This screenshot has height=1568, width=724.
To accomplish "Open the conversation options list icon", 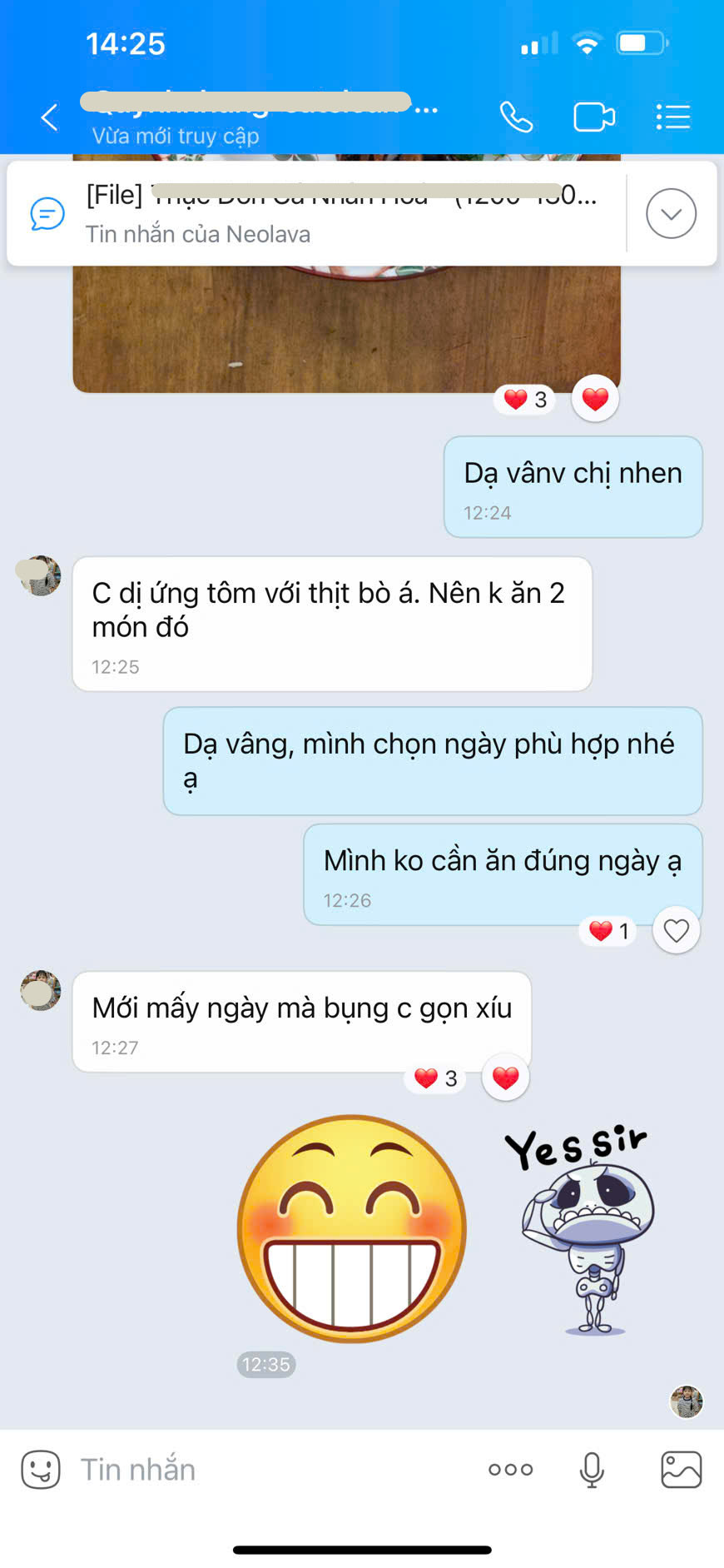I will pyautogui.click(x=672, y=117).
